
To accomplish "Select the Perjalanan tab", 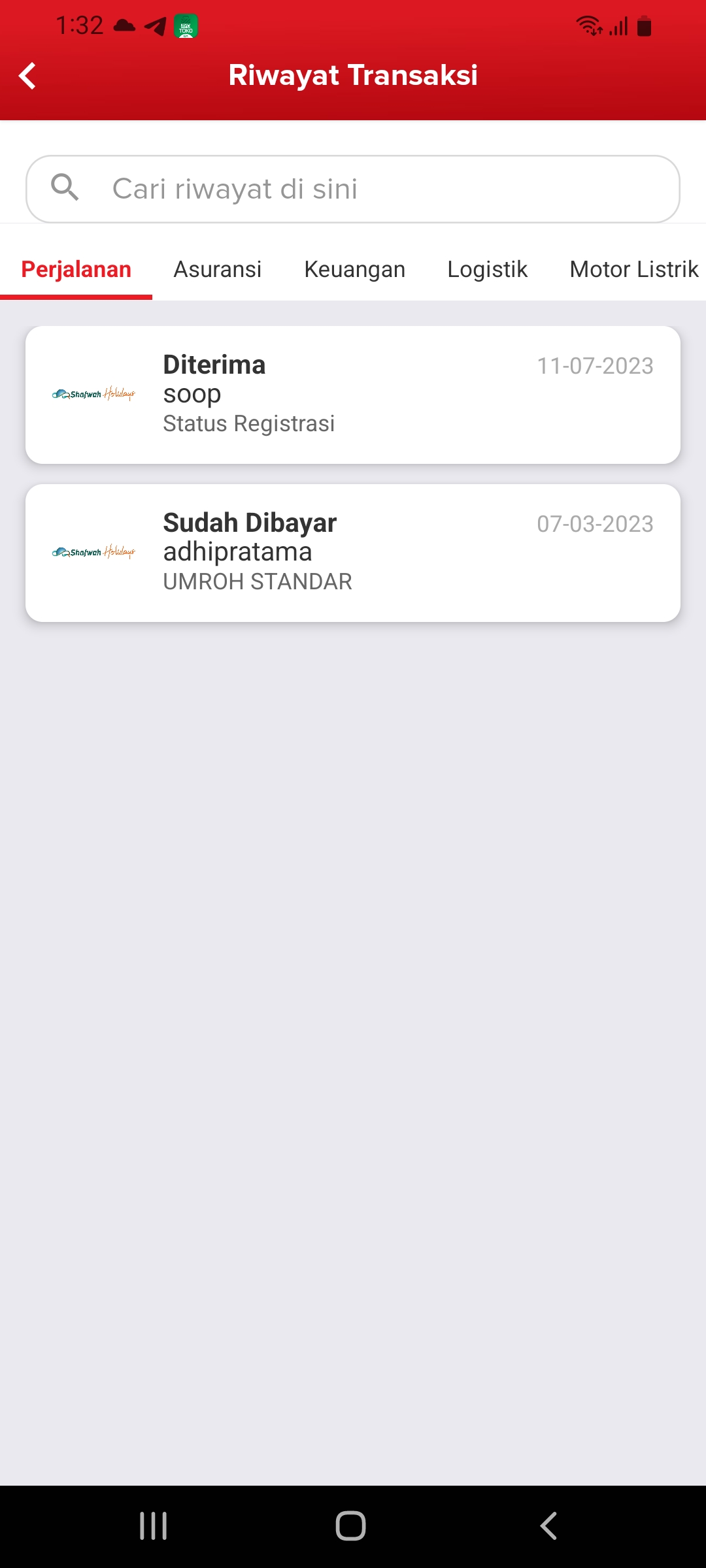I will pos(76,269).
